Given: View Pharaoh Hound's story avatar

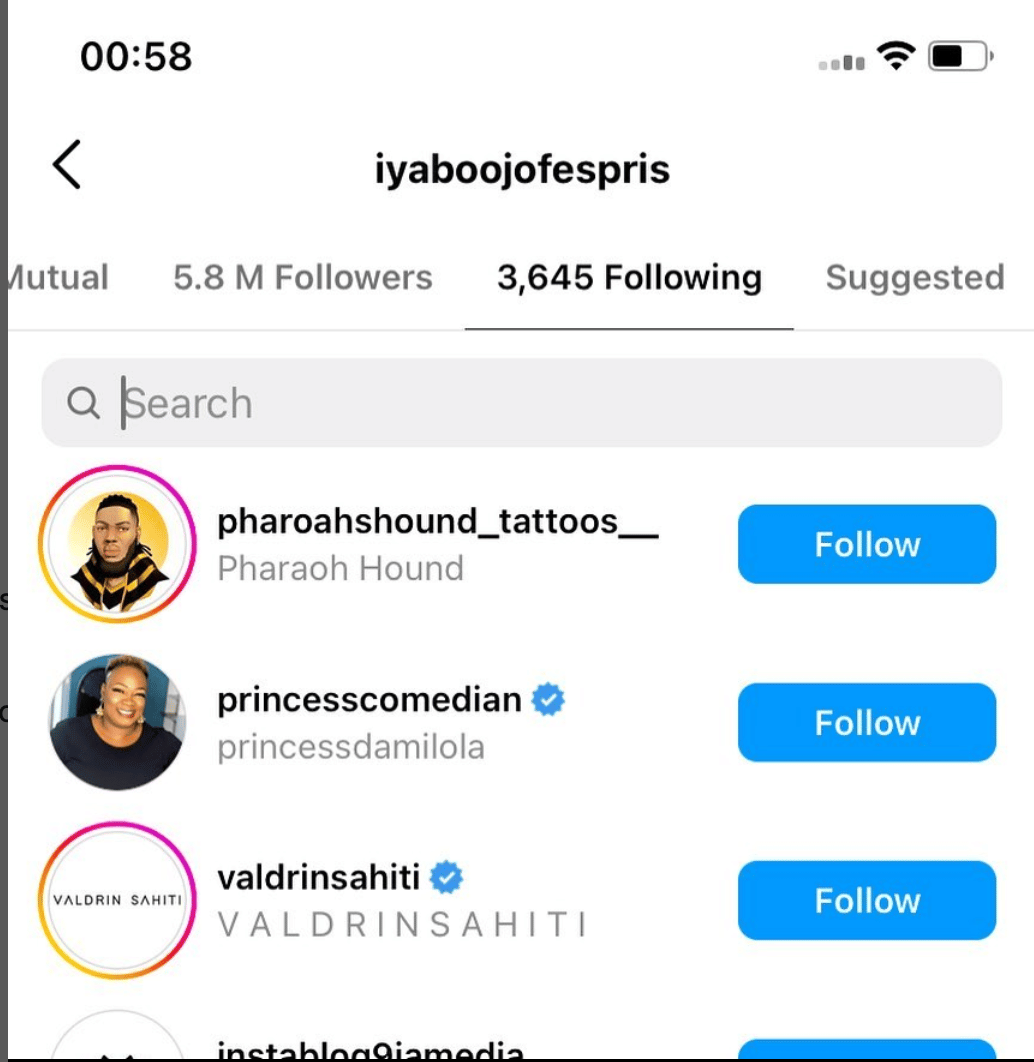Looking at the screenshot, I should coord(118,544).
